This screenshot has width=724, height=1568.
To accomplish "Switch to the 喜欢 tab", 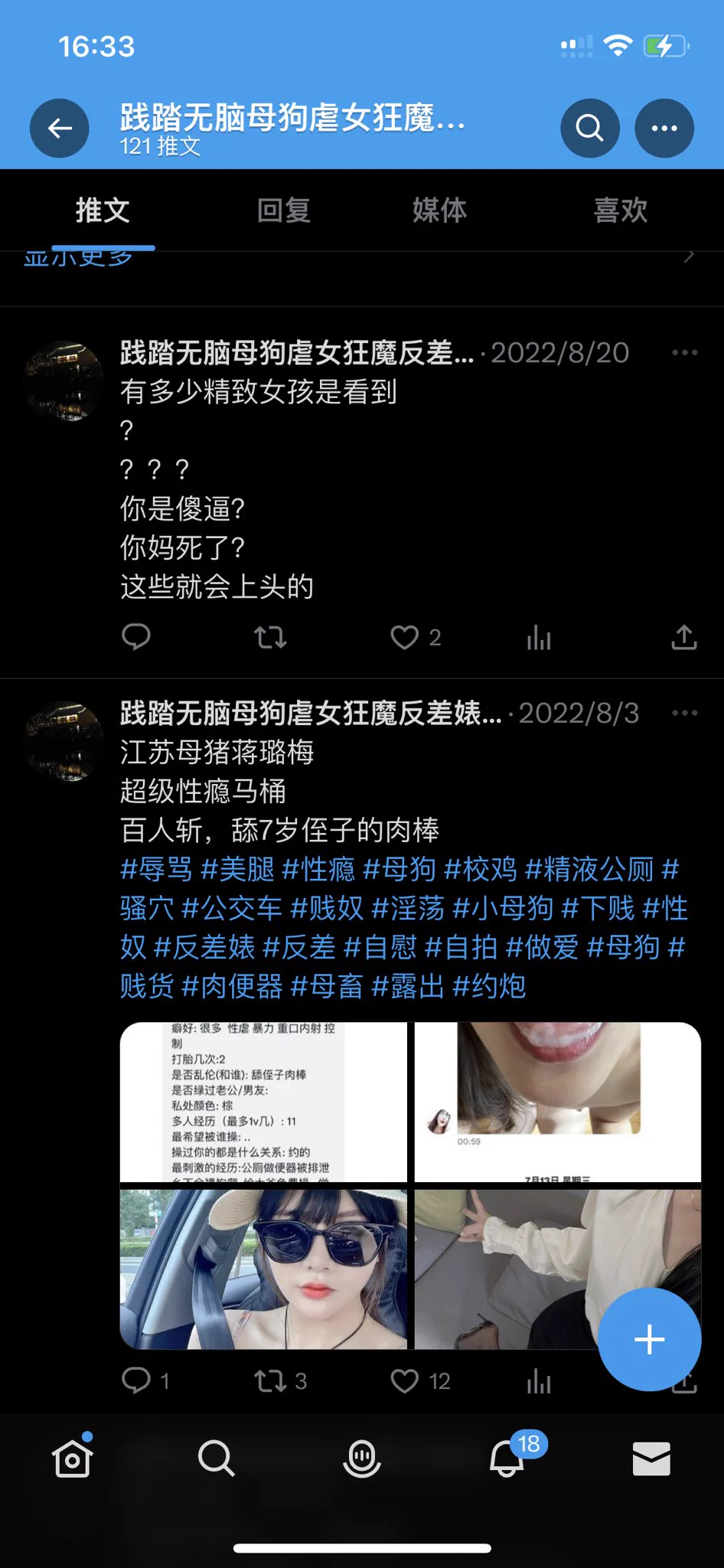I will tap(621, 210).
